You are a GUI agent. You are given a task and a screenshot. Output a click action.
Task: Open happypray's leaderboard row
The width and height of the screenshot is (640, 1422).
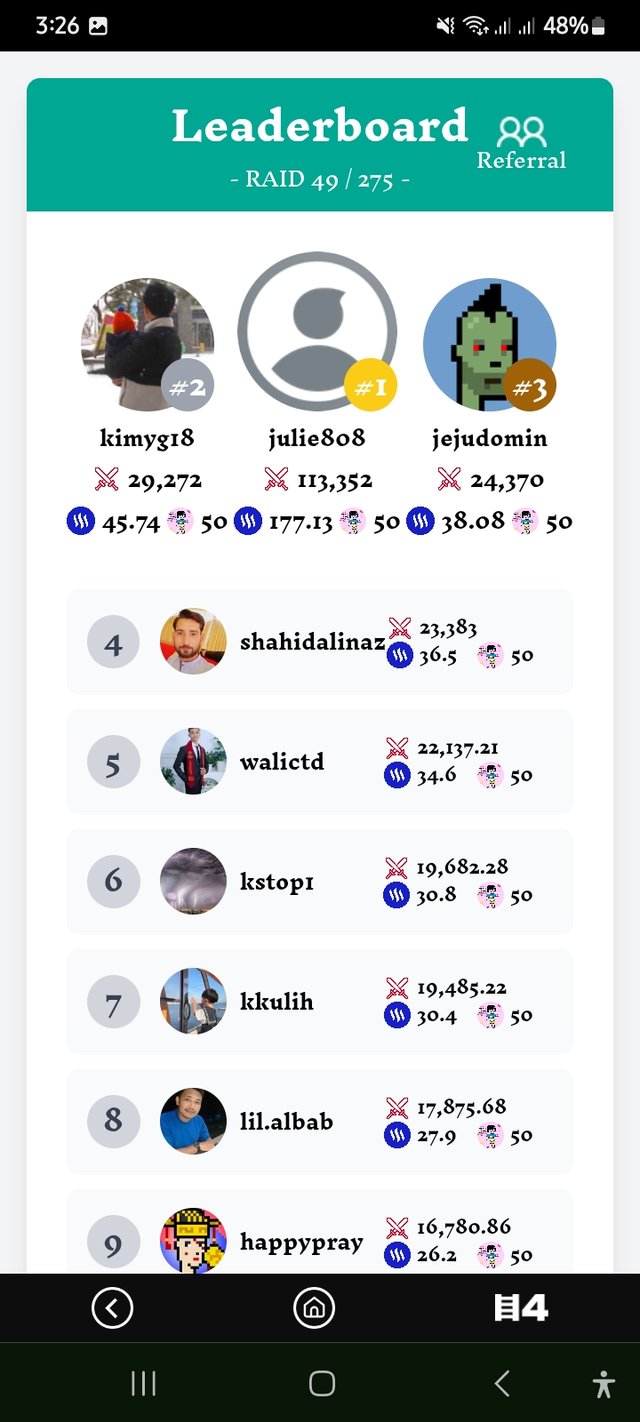click(319, 1237)
